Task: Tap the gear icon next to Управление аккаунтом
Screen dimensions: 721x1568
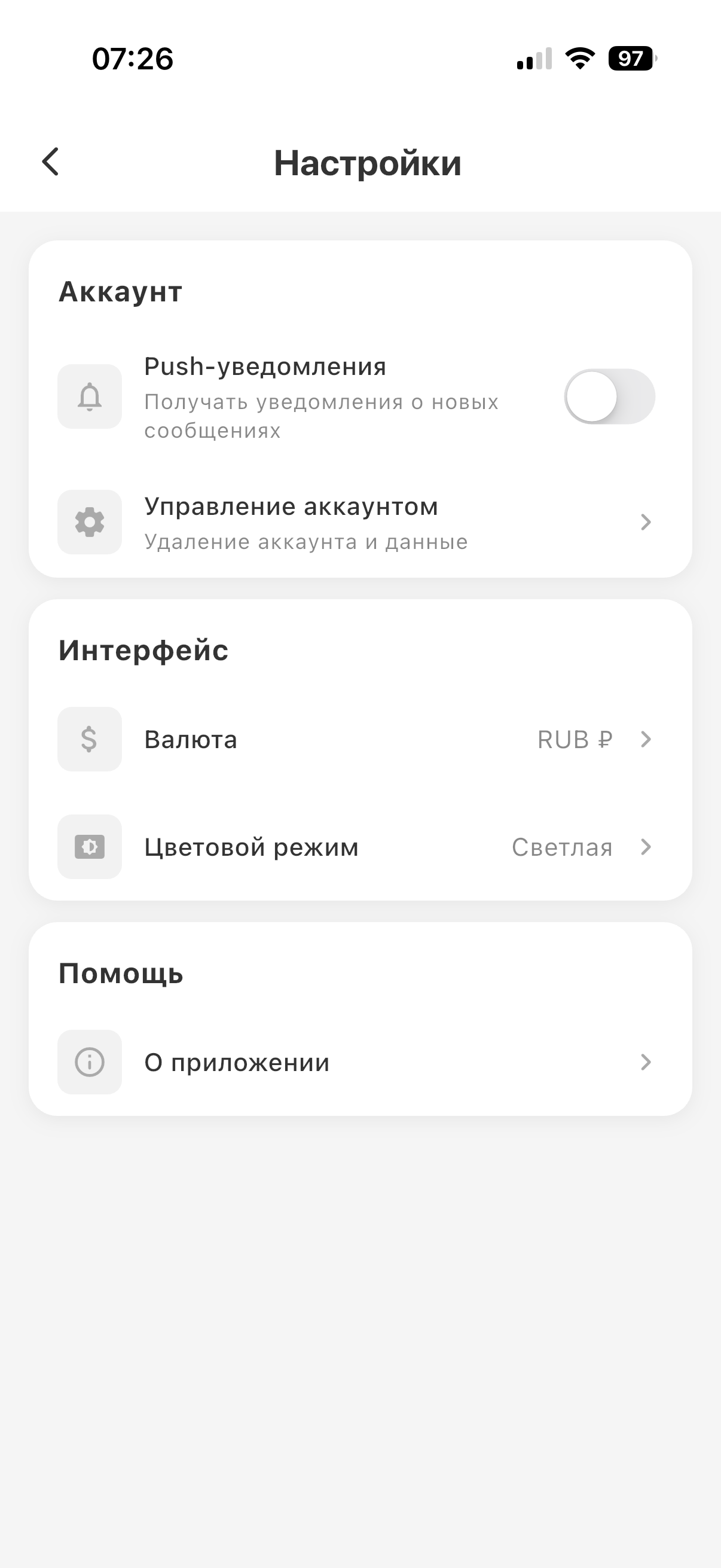Action: [89, 522]
